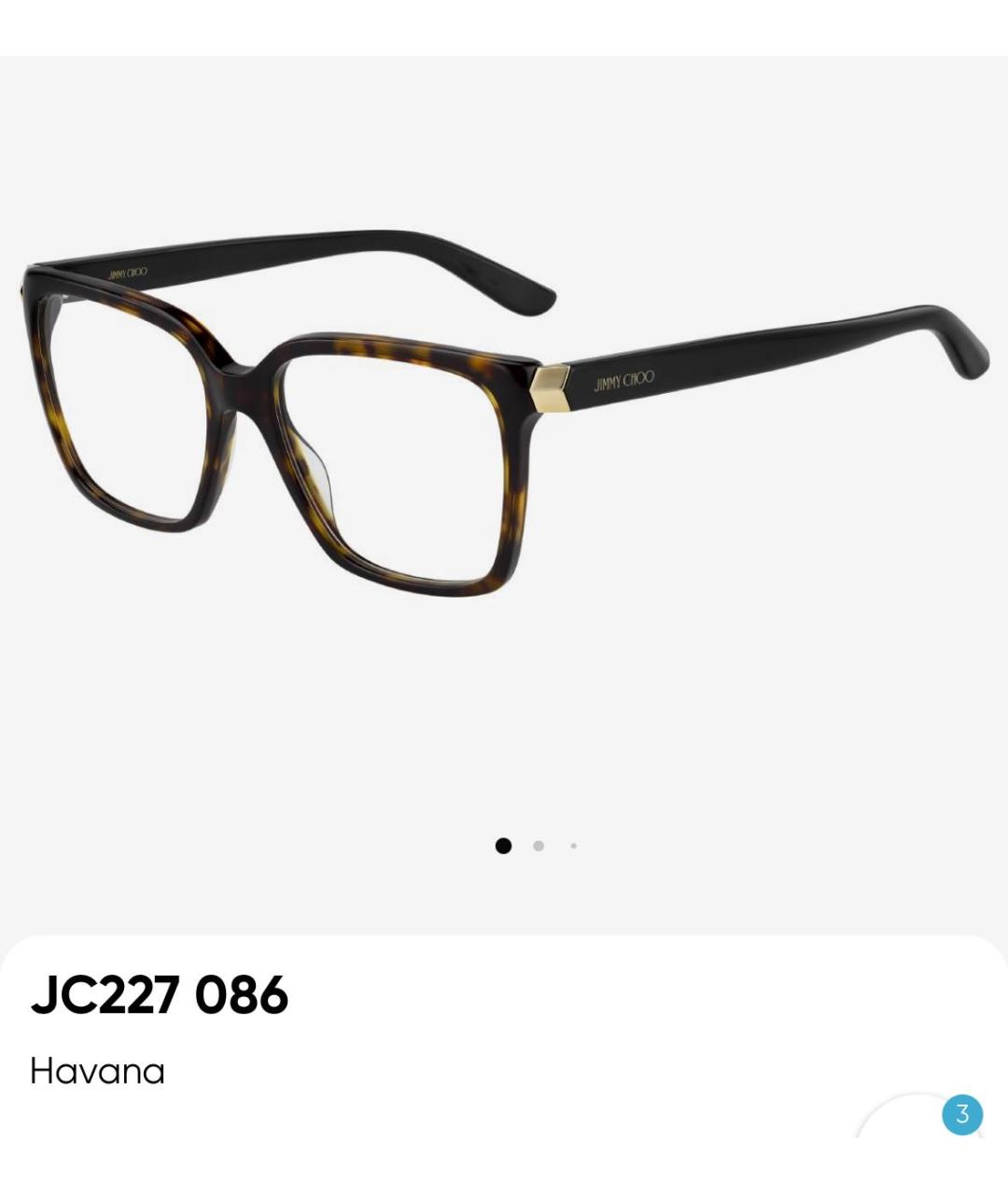This screenshot has height=1195, width=1008.
Task: Jump to the second image dot
Action: [539, 846]
